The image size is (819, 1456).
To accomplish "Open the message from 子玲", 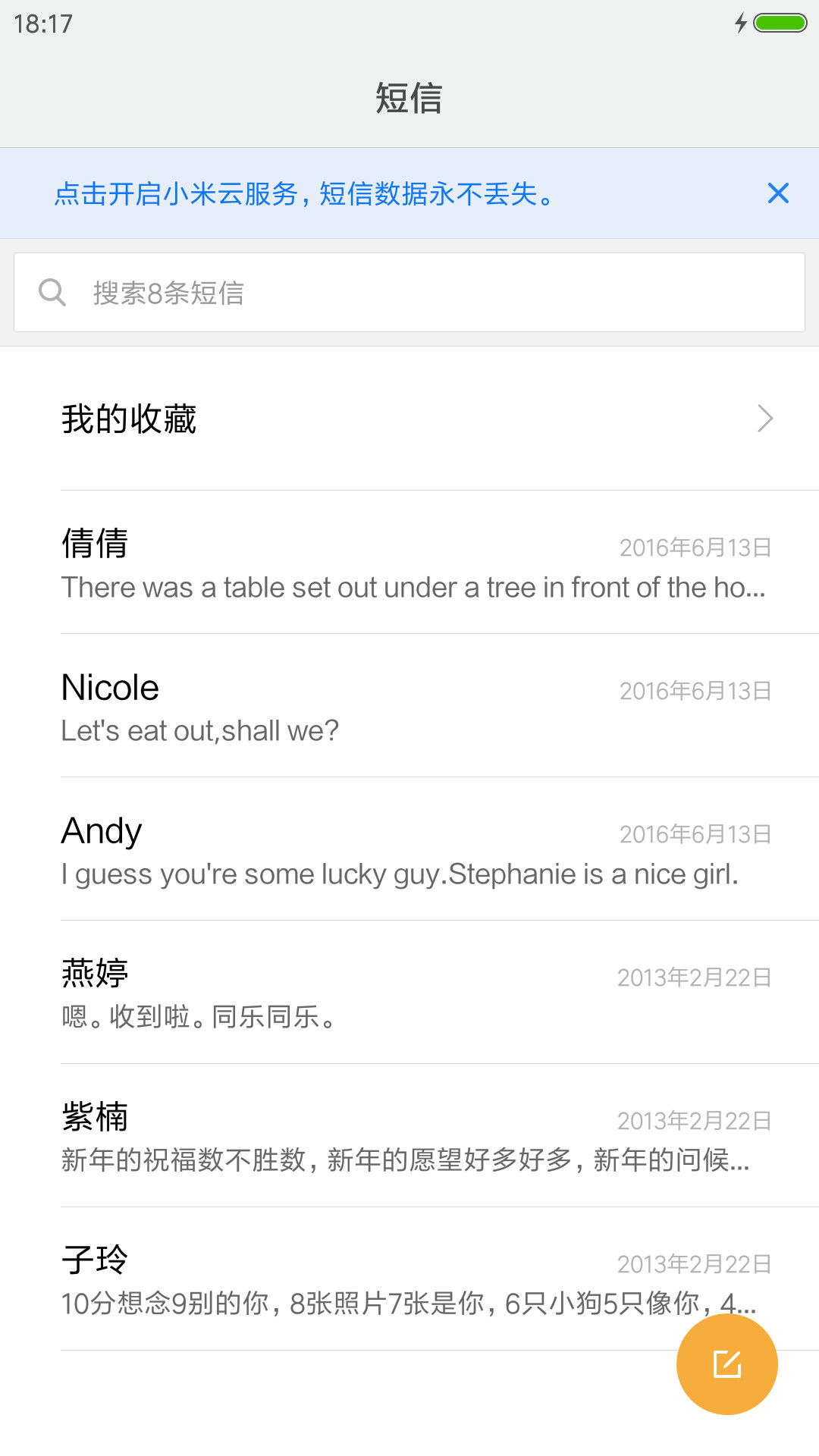I will [409, 1279].
